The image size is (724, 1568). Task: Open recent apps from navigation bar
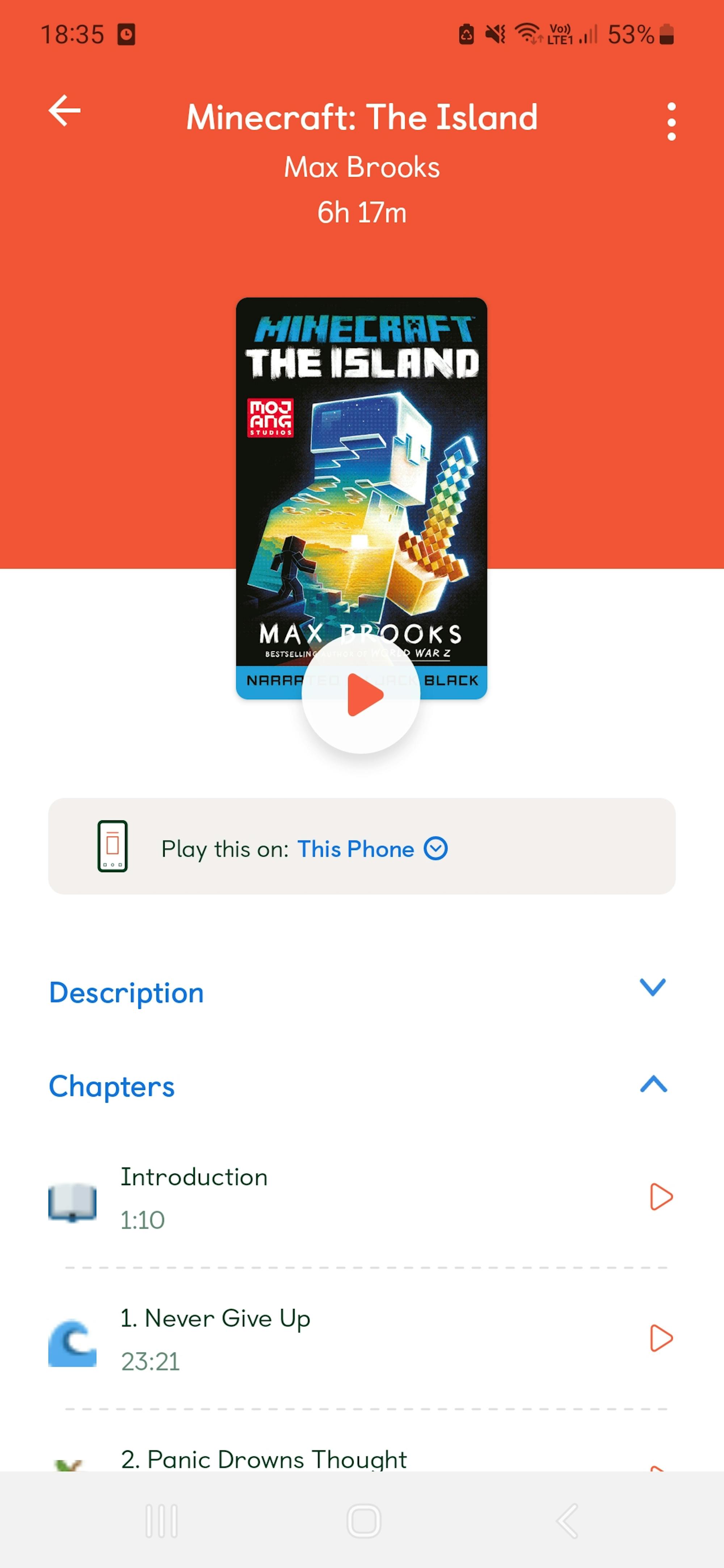click(x=161, y=1521)
